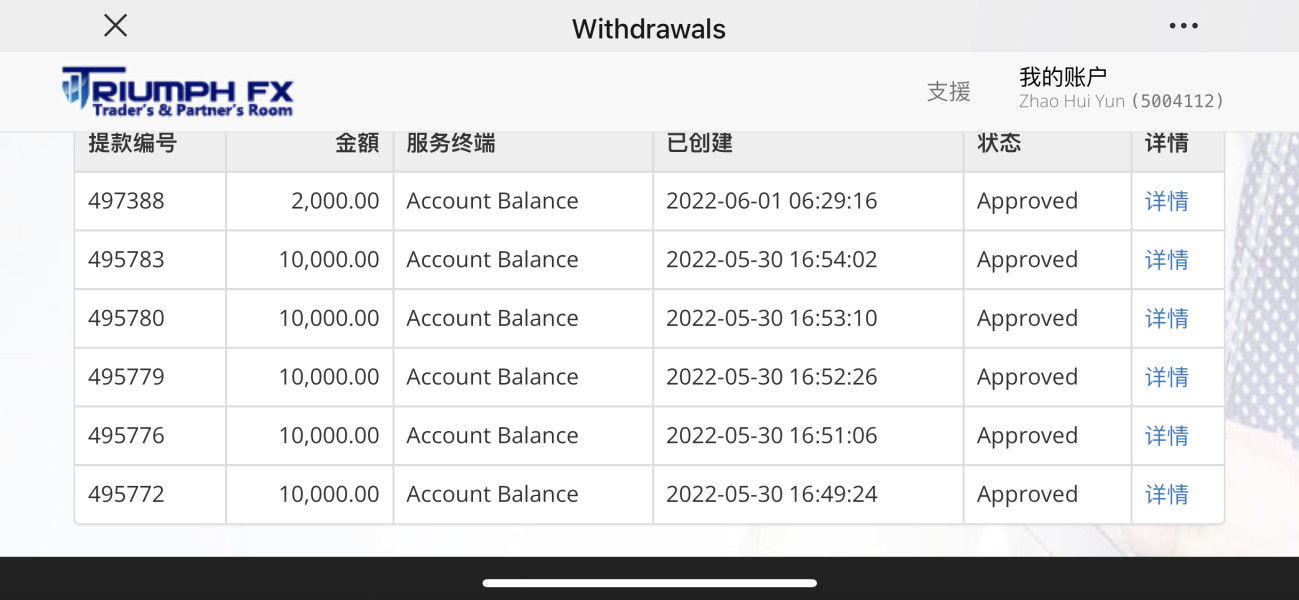View 详情 for withdrawal 495783

[x=1166, y=260]
